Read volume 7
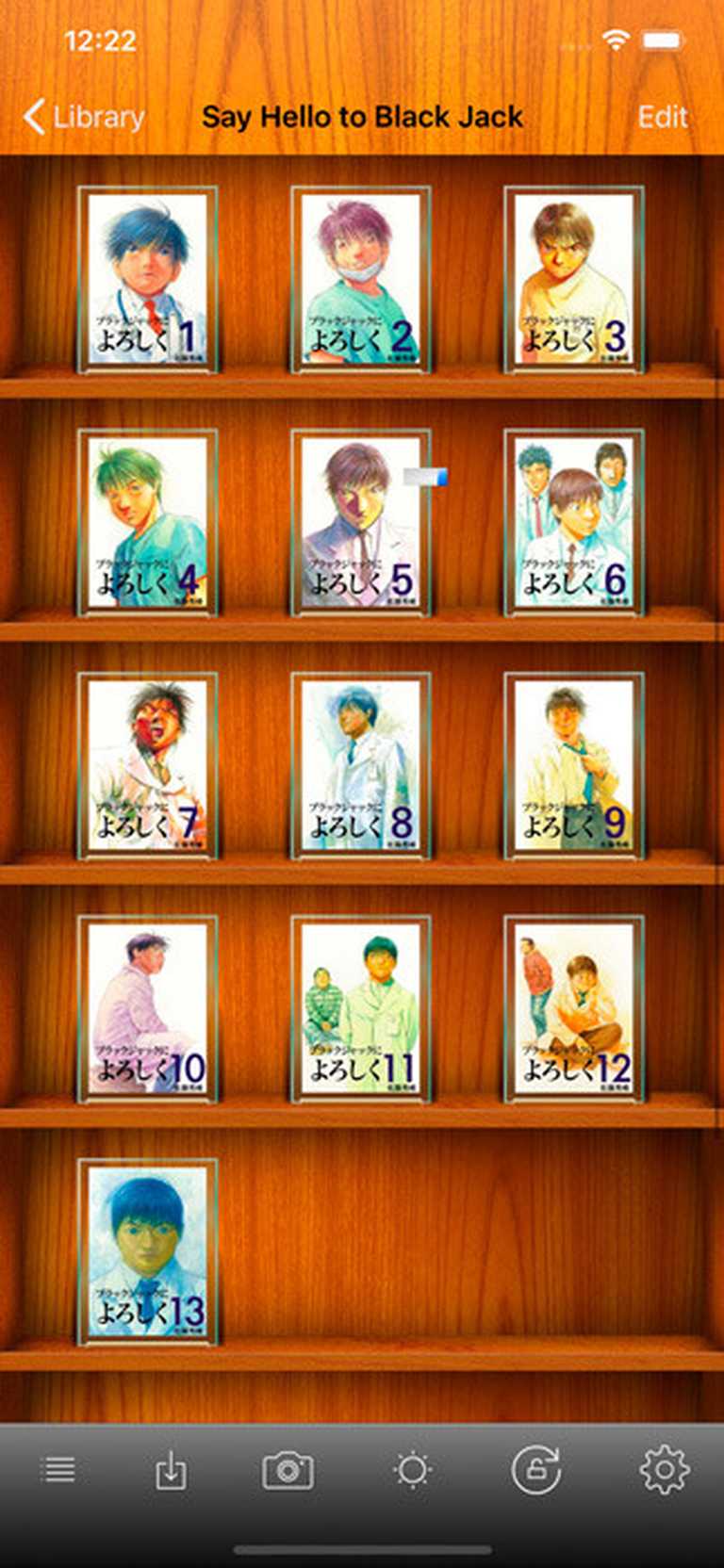This screenshot has width=724, height=1568. [x=148, y=766]
